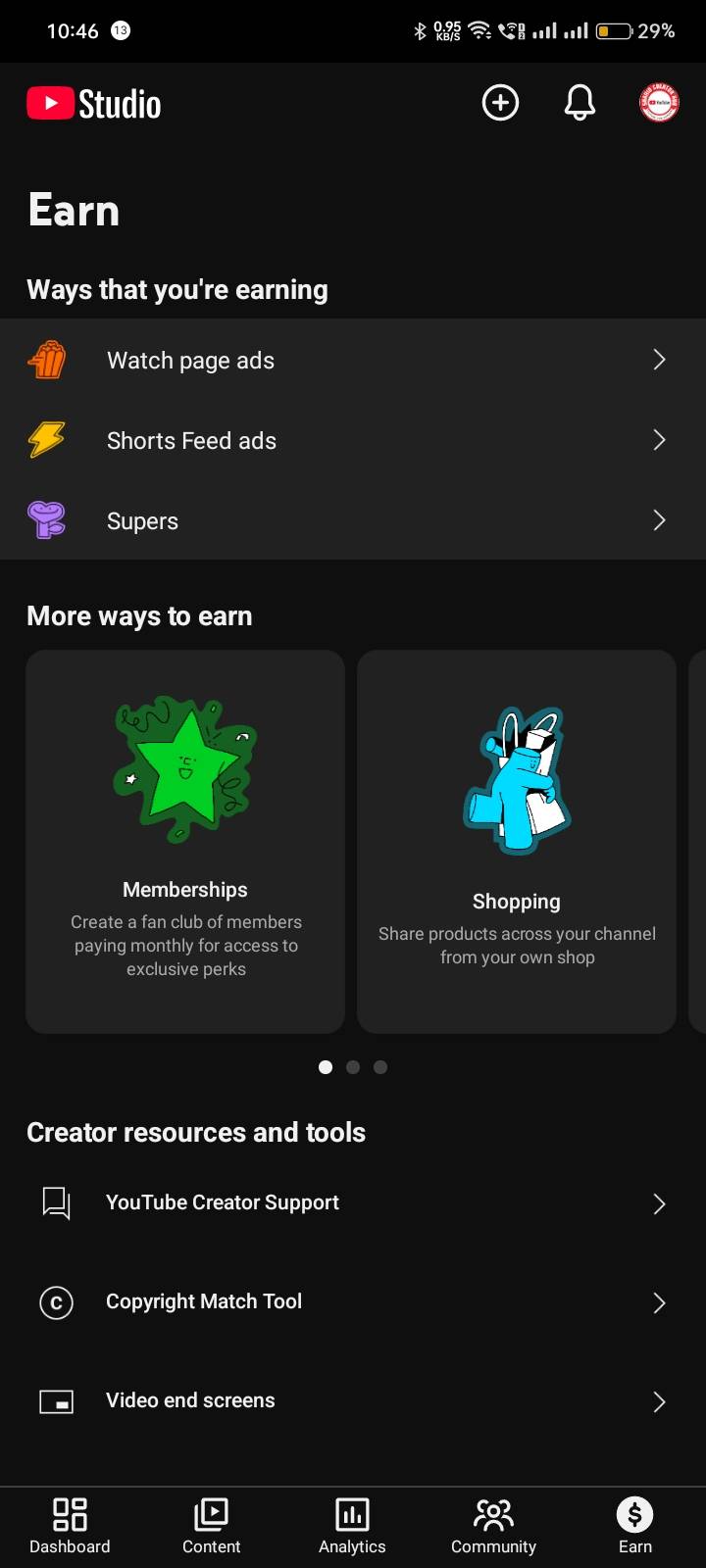This screenshot has height=1568, width=706.
Task: Select the Shopping card
Action: point(517,841)
